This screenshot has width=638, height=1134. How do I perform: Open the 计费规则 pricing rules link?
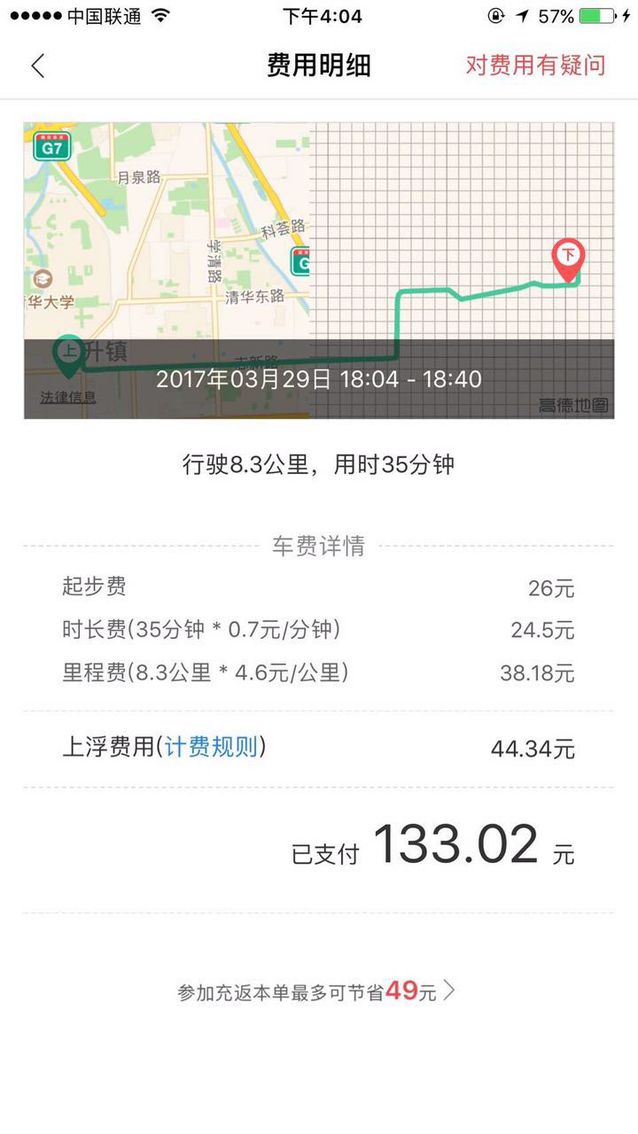coord(210,747)
